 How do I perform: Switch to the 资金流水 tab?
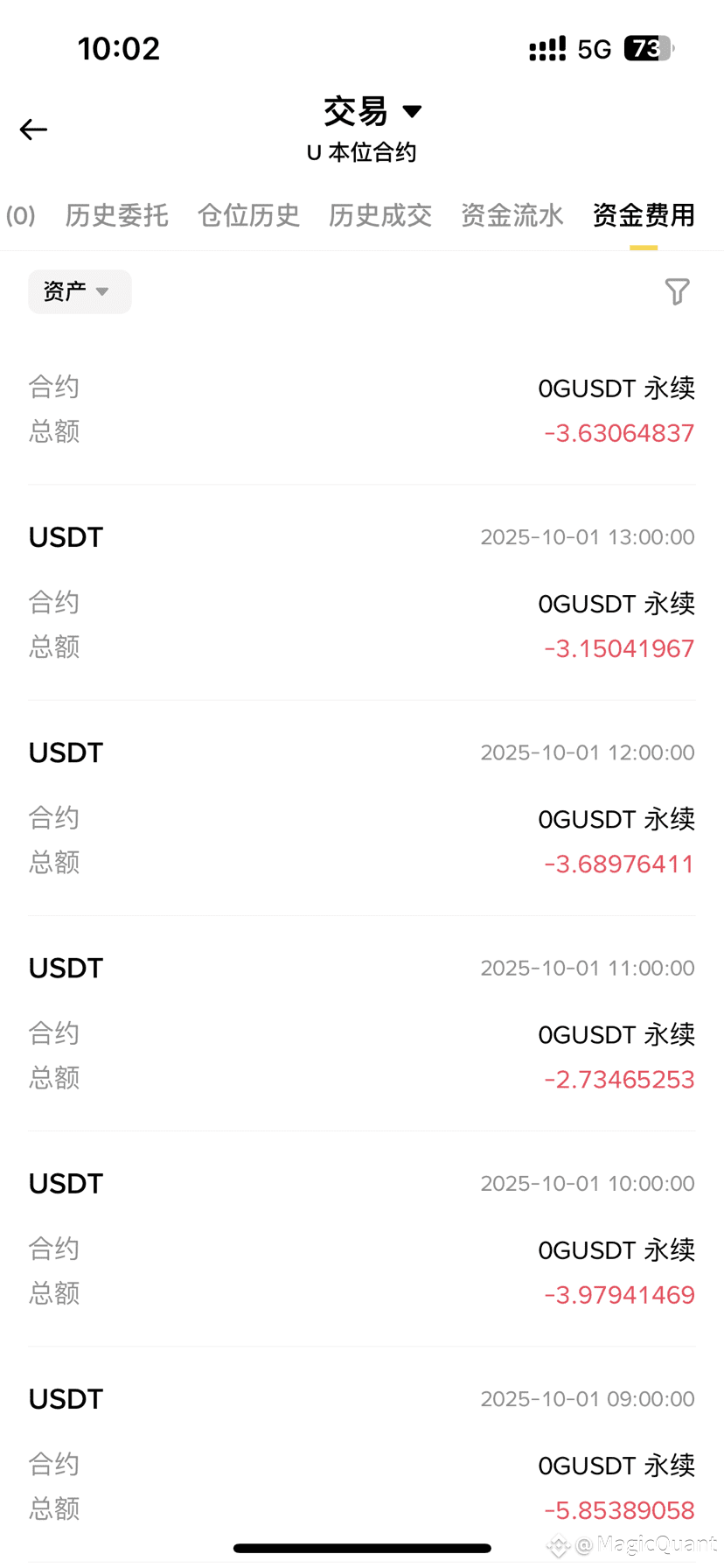[x=512, y=215]
